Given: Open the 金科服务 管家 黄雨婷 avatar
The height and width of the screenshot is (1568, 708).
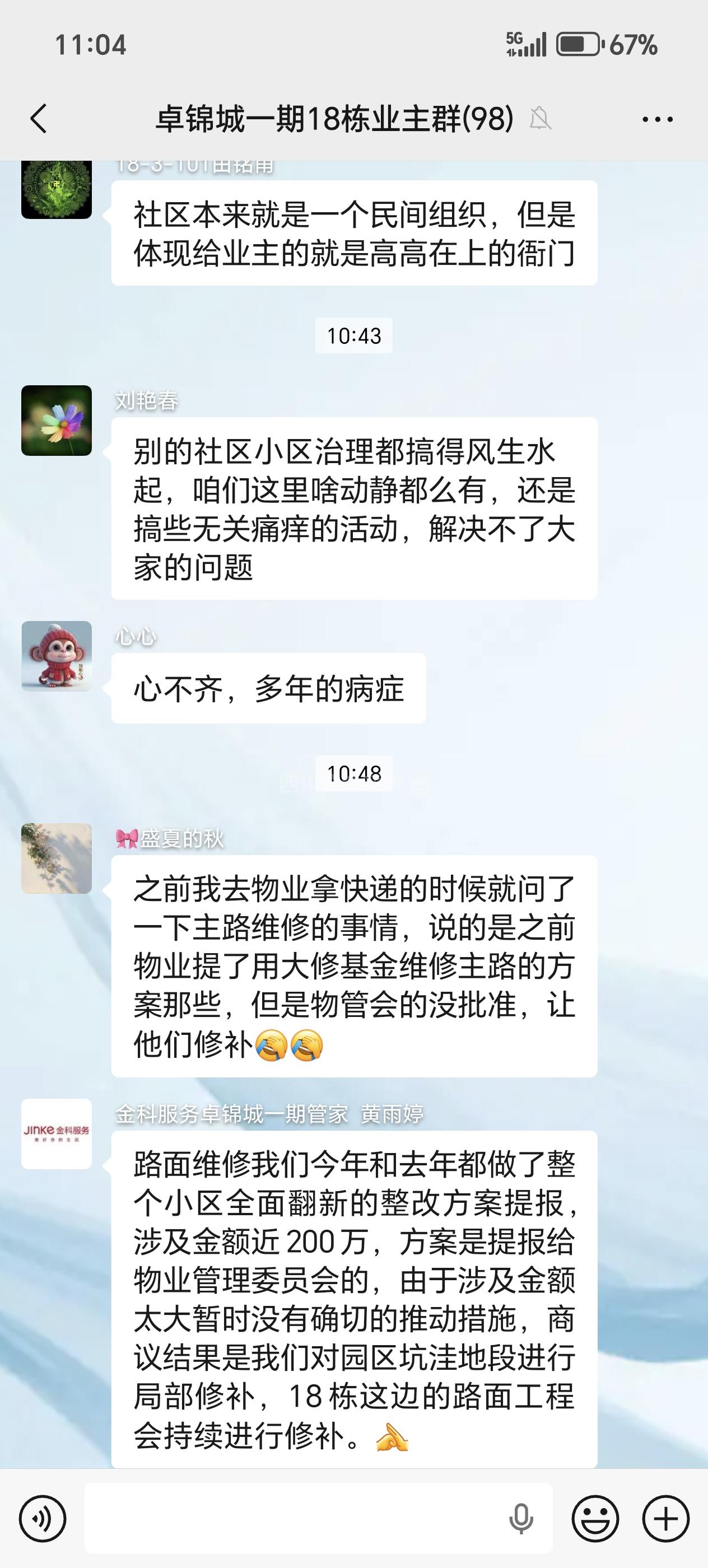Looking at the screenshot, I should tap(57, 1134).
